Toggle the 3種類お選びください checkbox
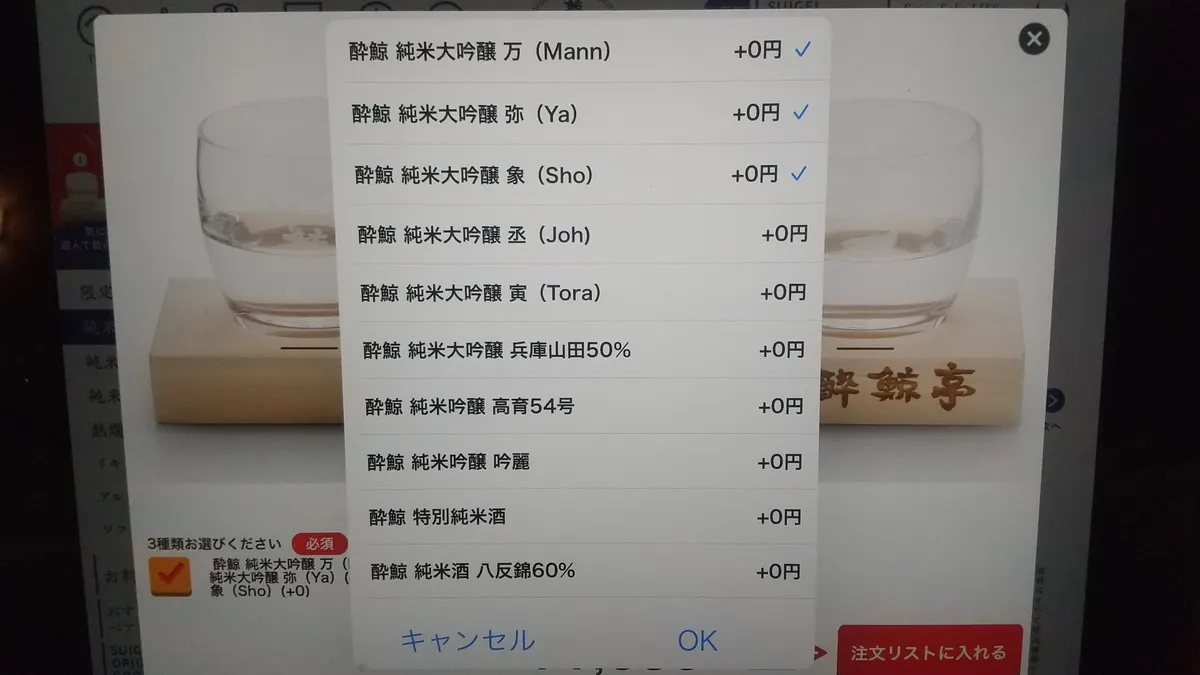This screenshot has width=1200, height=675. coord(170,575)
